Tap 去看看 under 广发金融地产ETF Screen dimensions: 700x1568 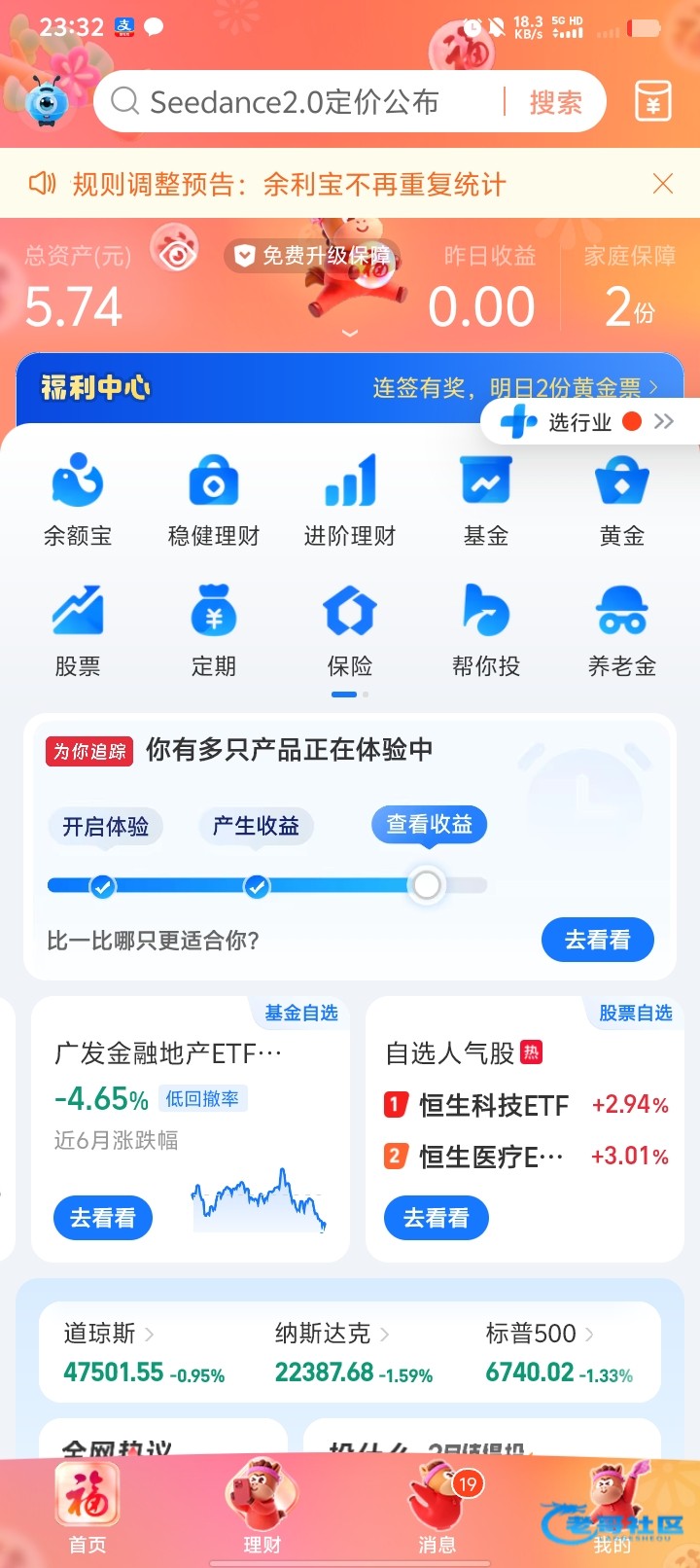click(x=103, y=1218)
